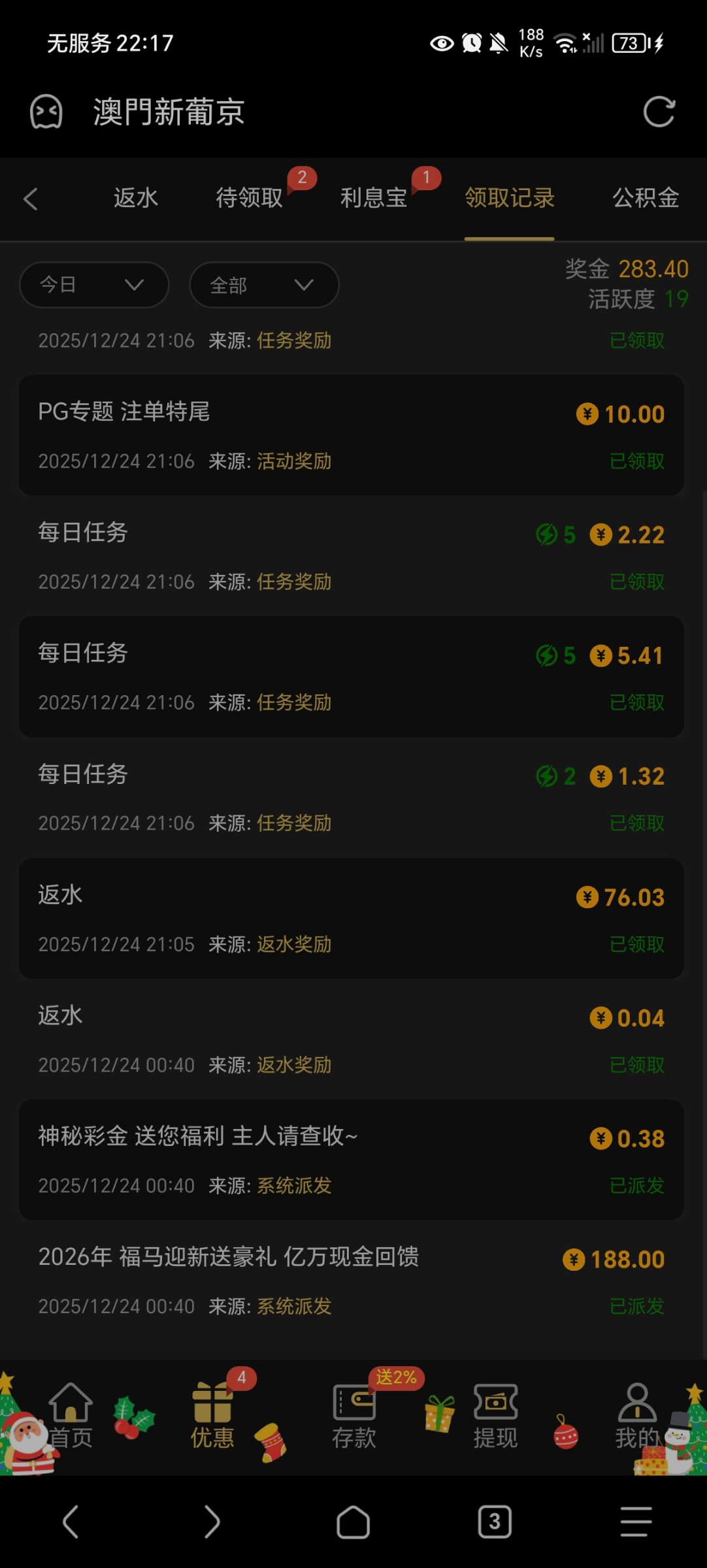707x1568 pixels.
Task: Open the 提现 withdrawal tab
Action: point(495,1415)
